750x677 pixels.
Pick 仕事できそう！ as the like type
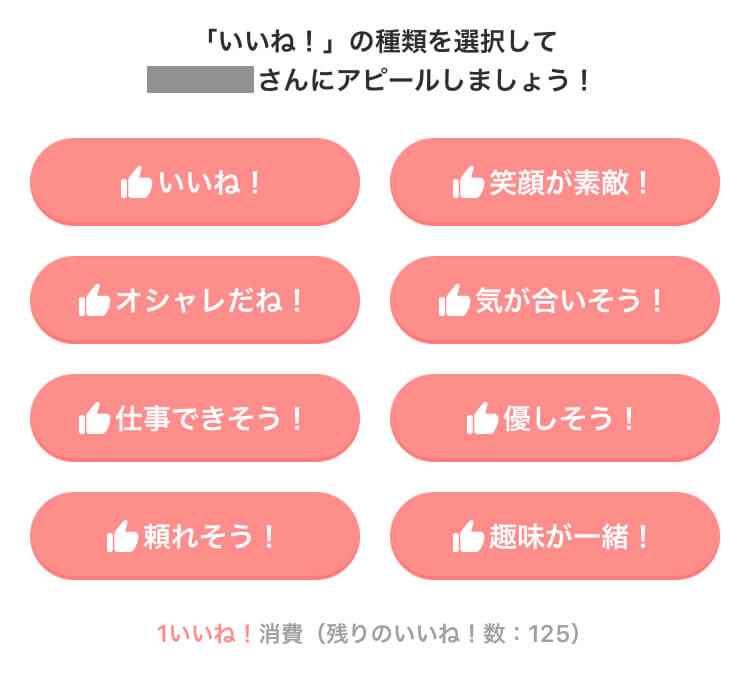194,418
